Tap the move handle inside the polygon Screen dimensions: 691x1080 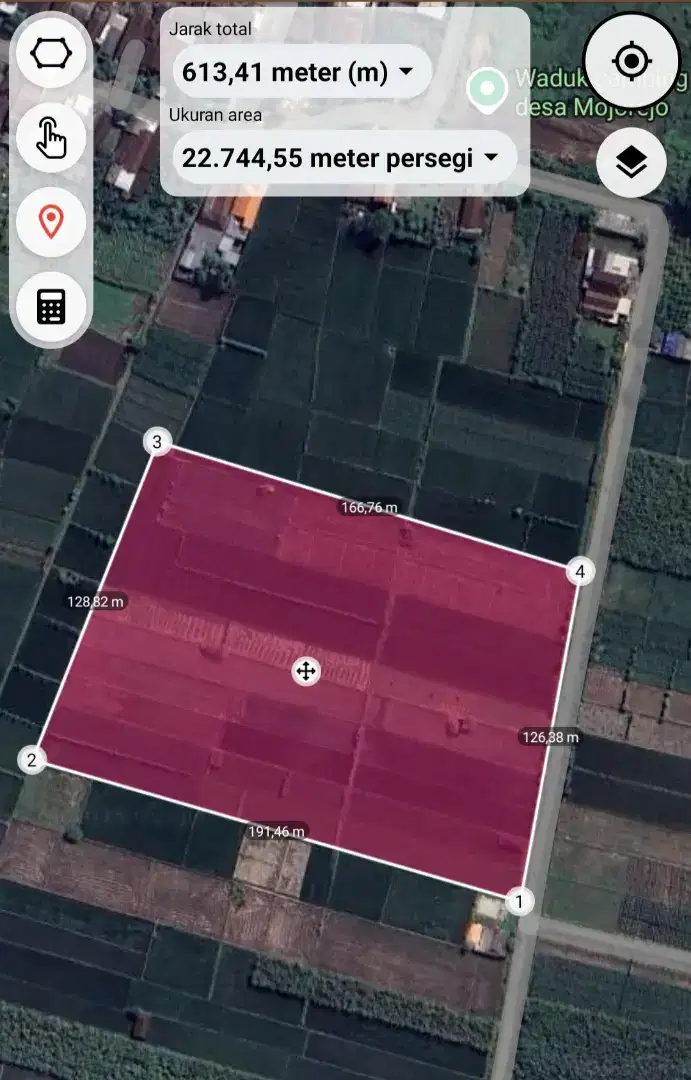point(305,671)
